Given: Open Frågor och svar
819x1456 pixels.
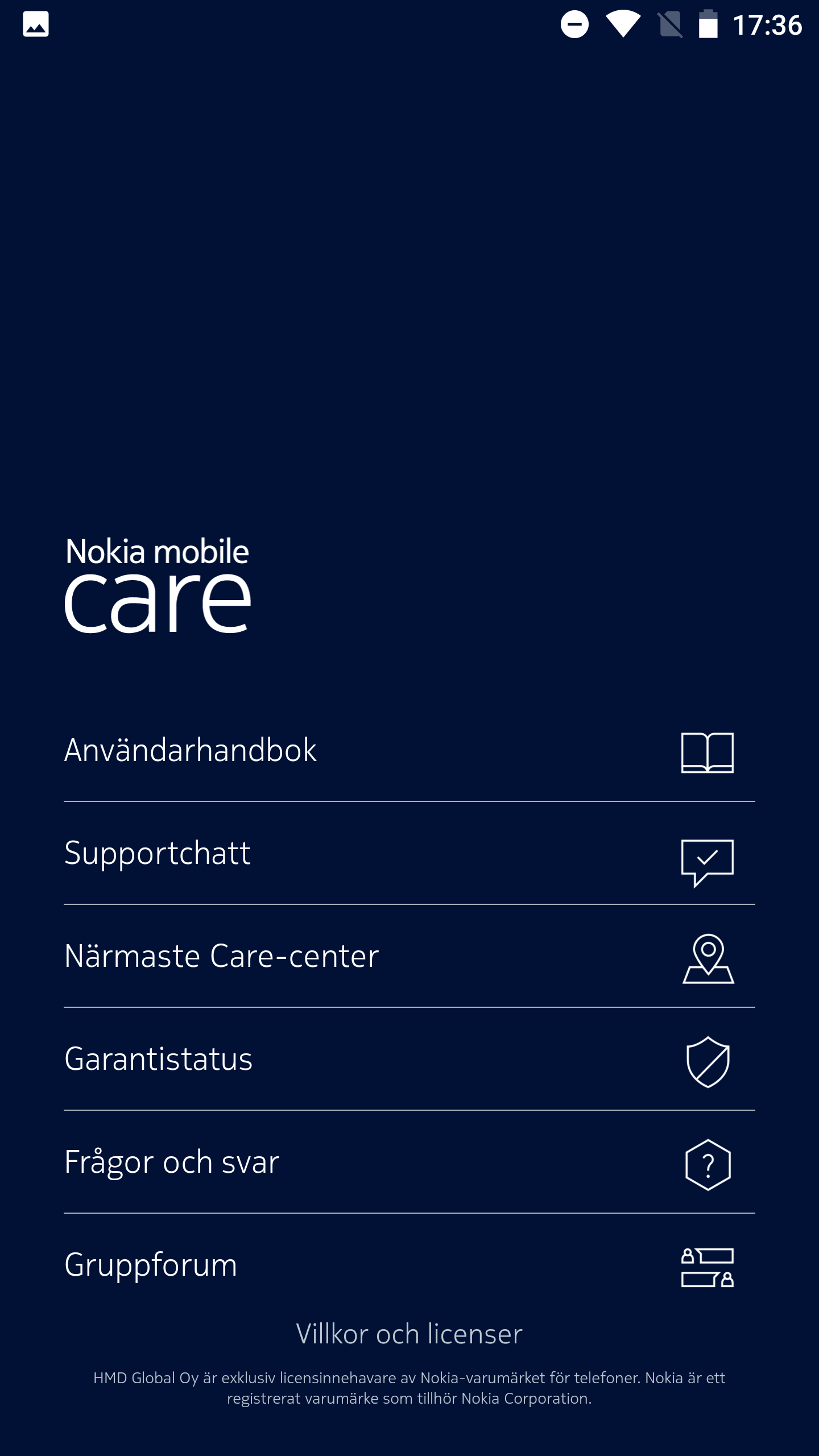Looking at the screenshot, I should [408, 1162].
